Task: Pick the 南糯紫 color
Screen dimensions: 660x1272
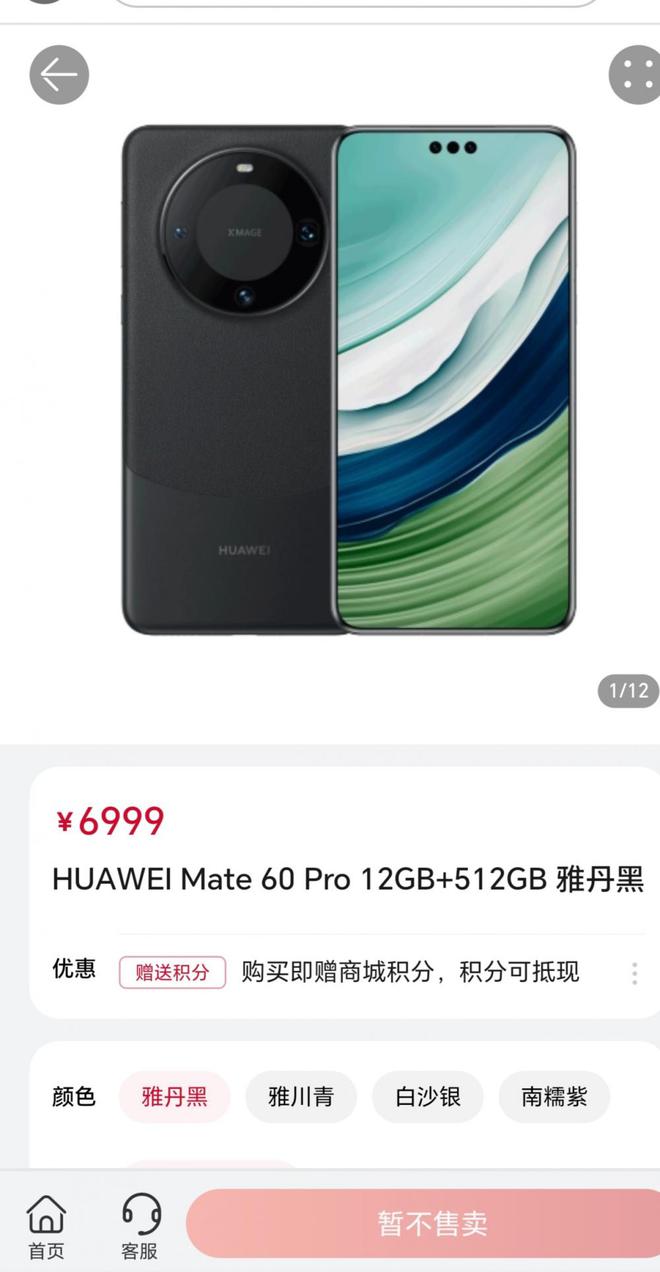Action: (554, 1097)
